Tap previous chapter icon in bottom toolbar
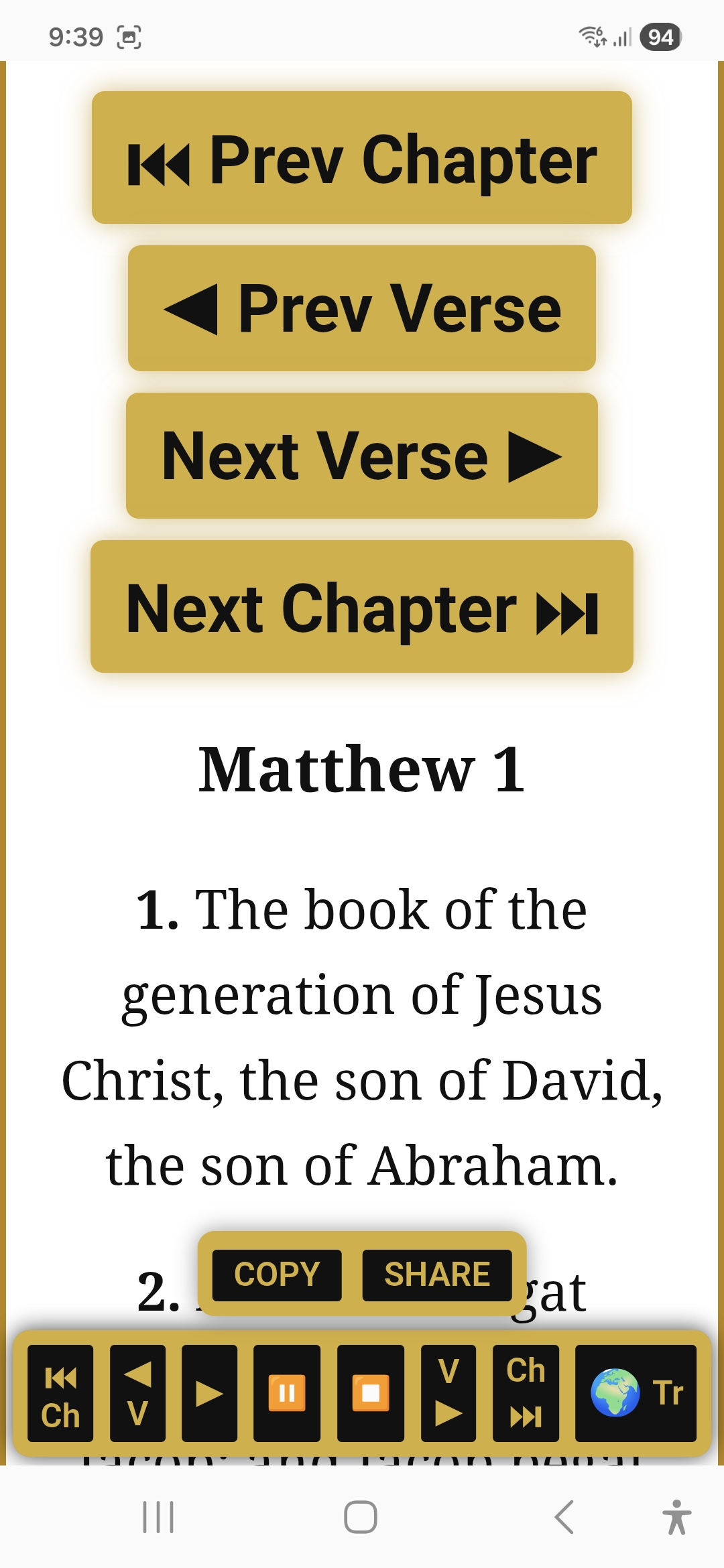This screenshot has height=1568, width=724. (x=60, y=1394)
